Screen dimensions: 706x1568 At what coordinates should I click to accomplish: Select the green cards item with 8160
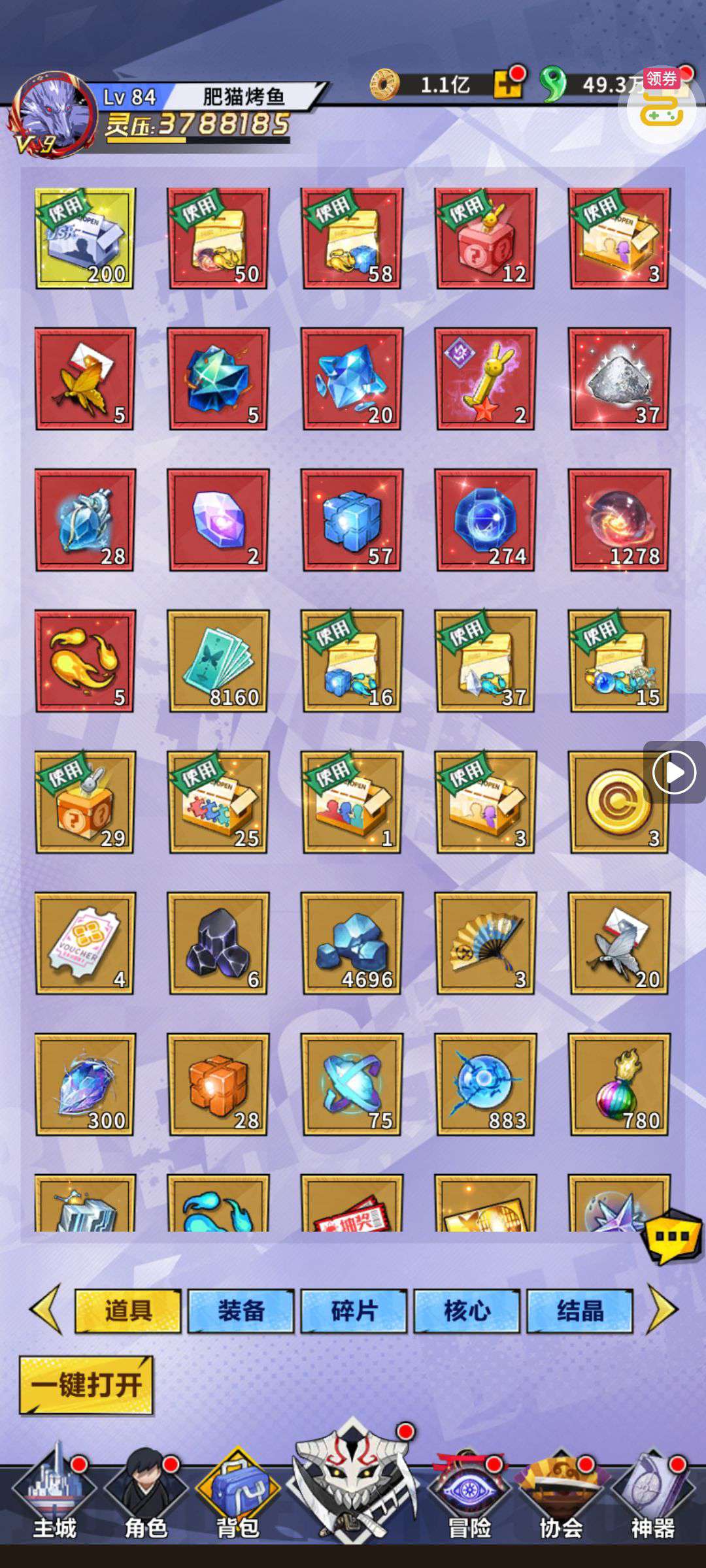[x=218, y=661]
